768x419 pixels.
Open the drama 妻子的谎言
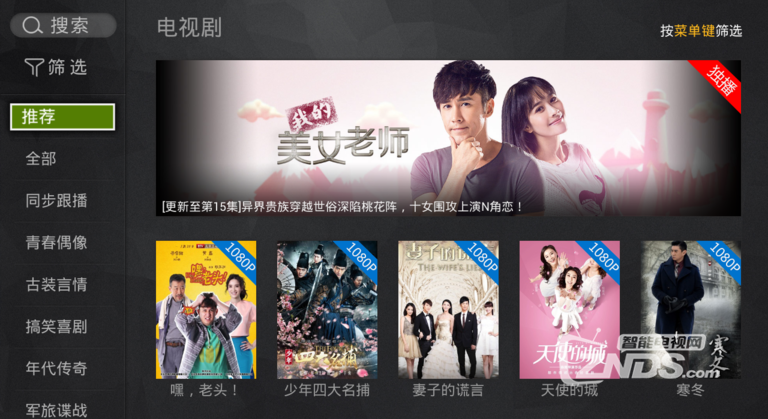point(448,310)
